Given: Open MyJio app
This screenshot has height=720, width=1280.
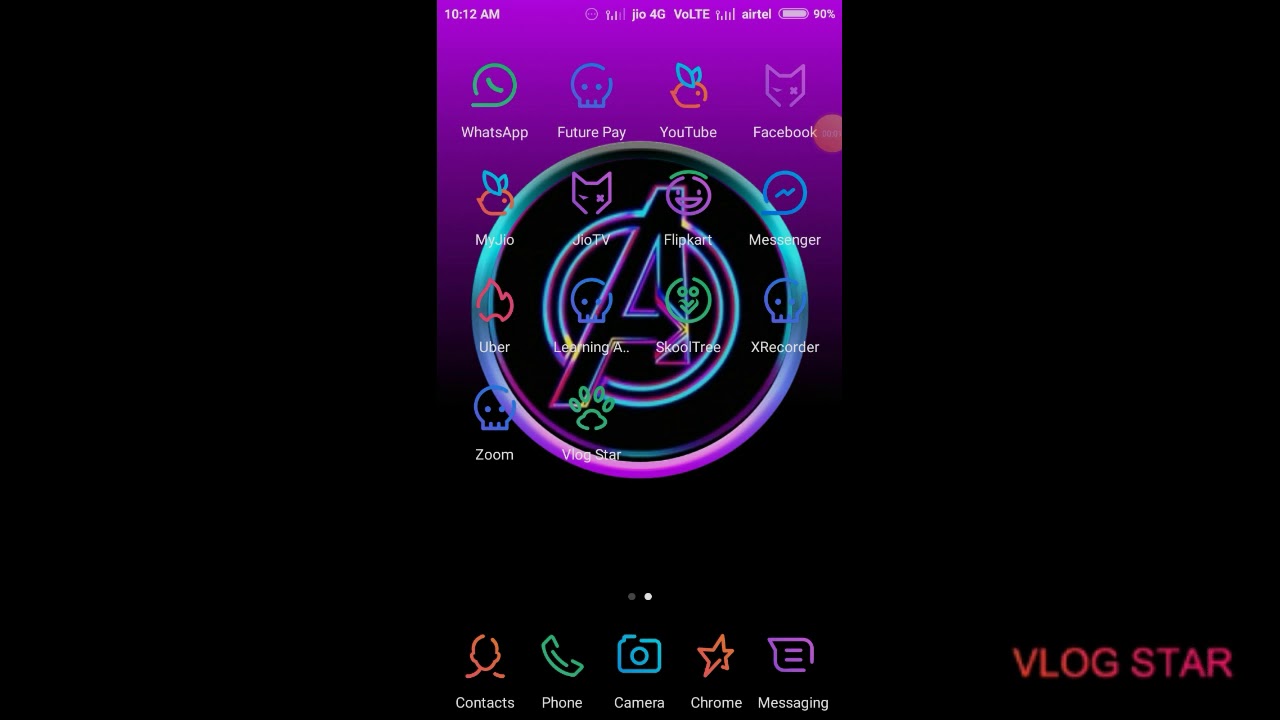Looking at the screenshot, I should (494, 195).
